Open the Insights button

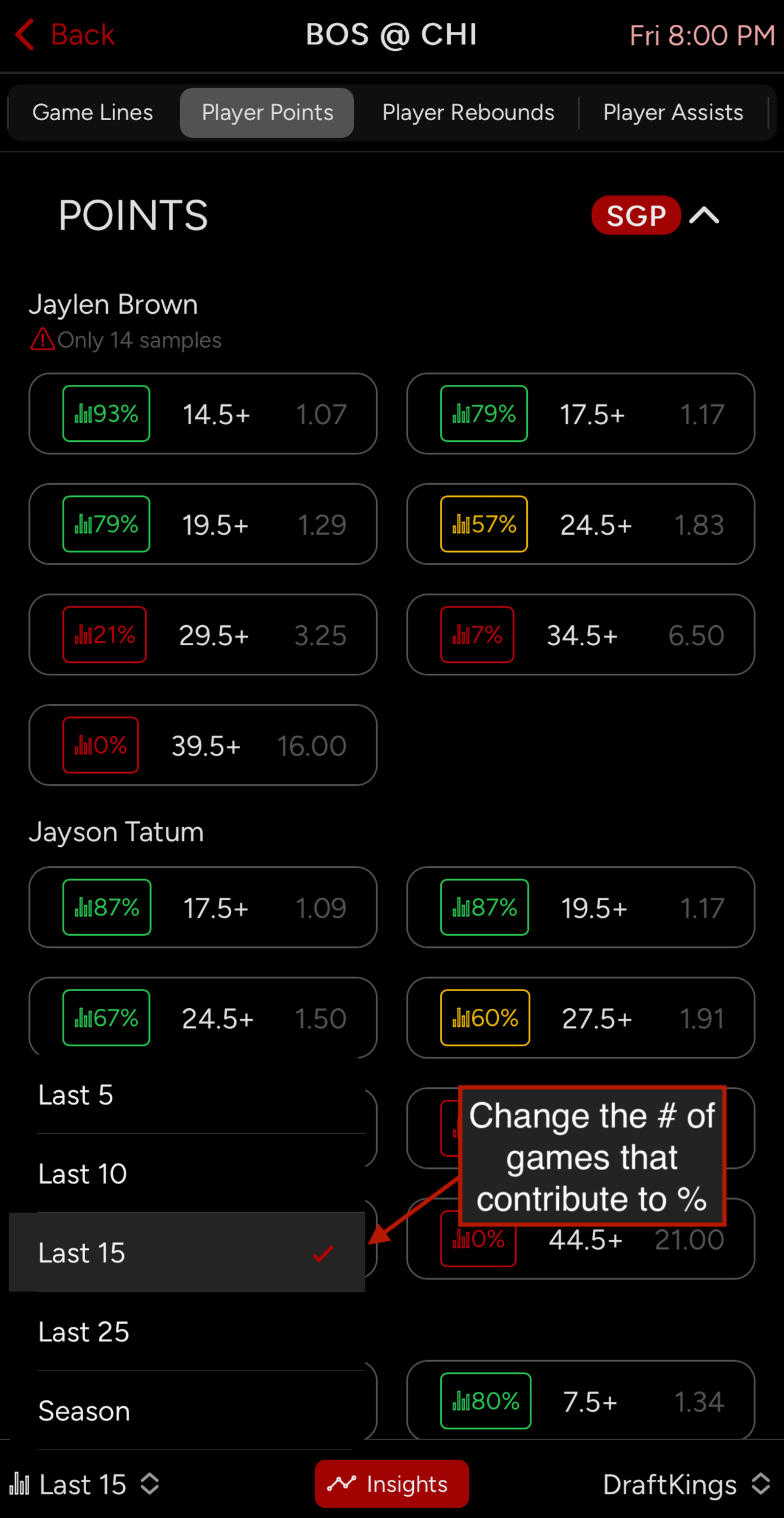(391, 1484)
